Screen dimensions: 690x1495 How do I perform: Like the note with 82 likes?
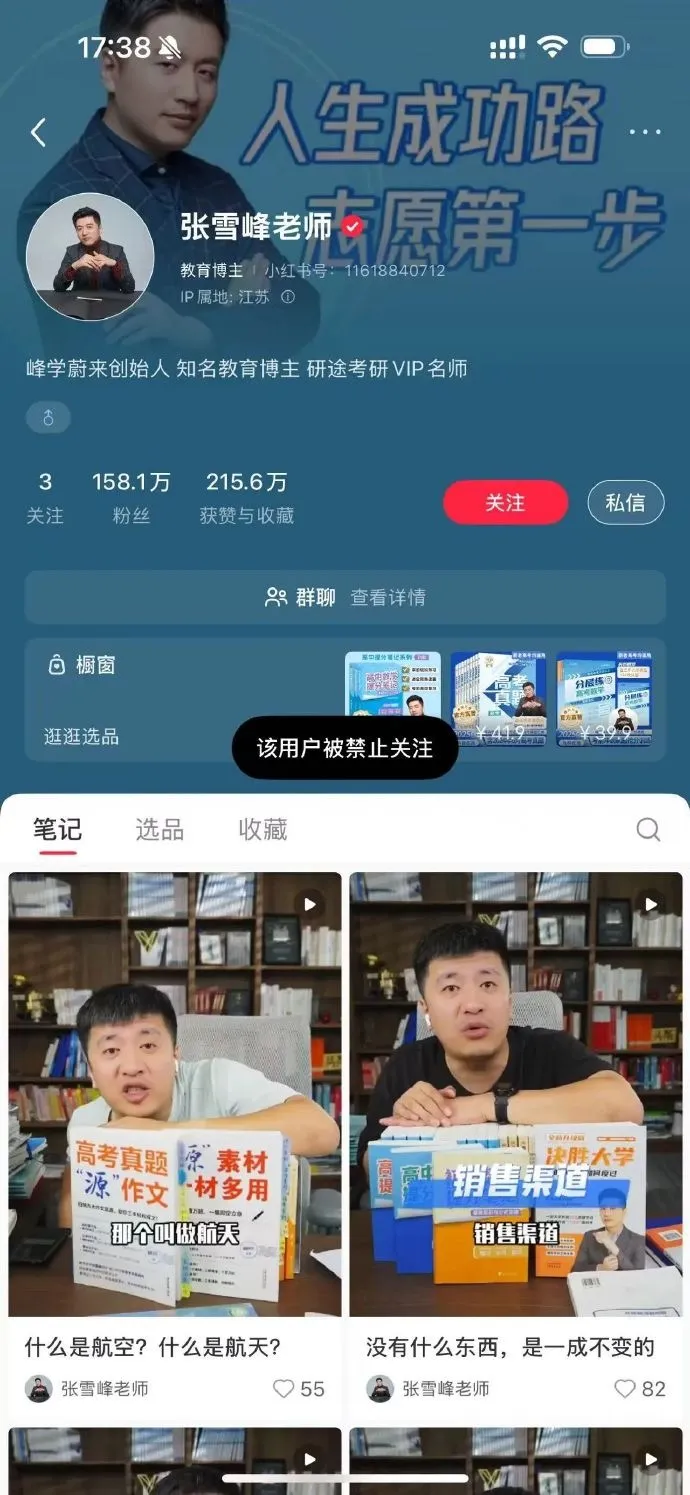626,1389
